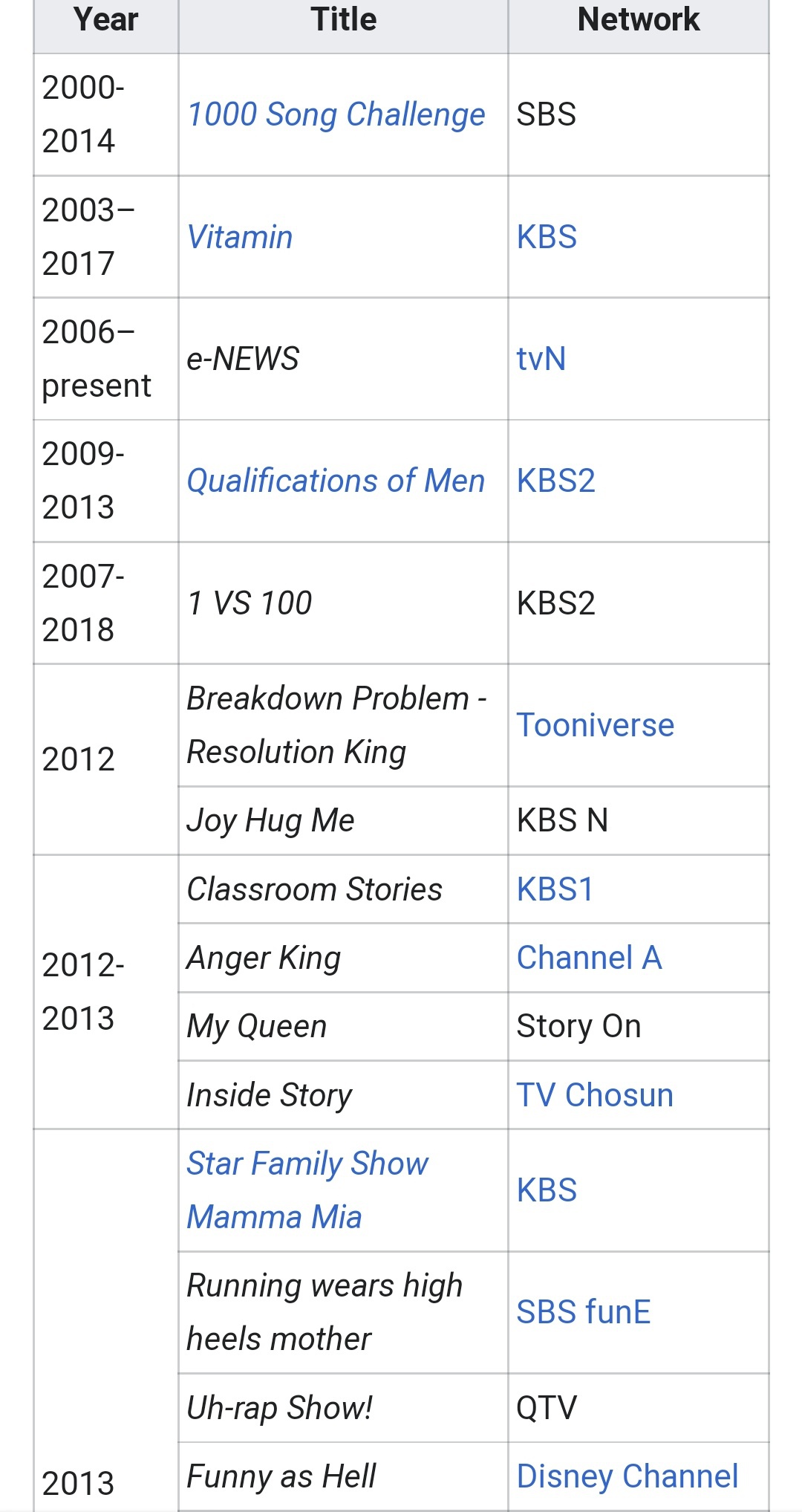Open the 1000 Song Challenge link
The image size is (802, 1512).
click(336, 114)
